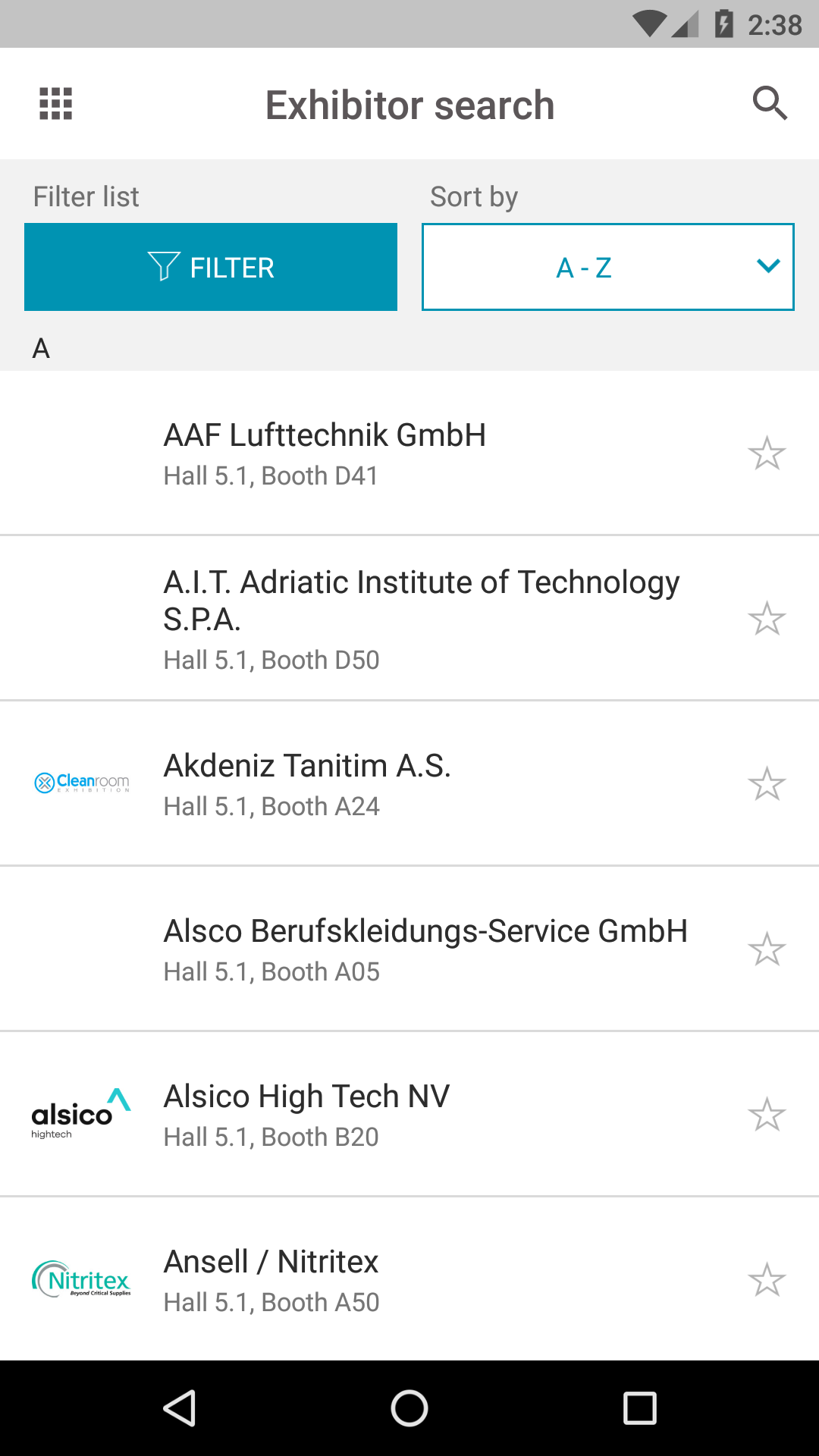
Task: Toggle the star for Ansell / Nitritex
Action: point(768,1280)
